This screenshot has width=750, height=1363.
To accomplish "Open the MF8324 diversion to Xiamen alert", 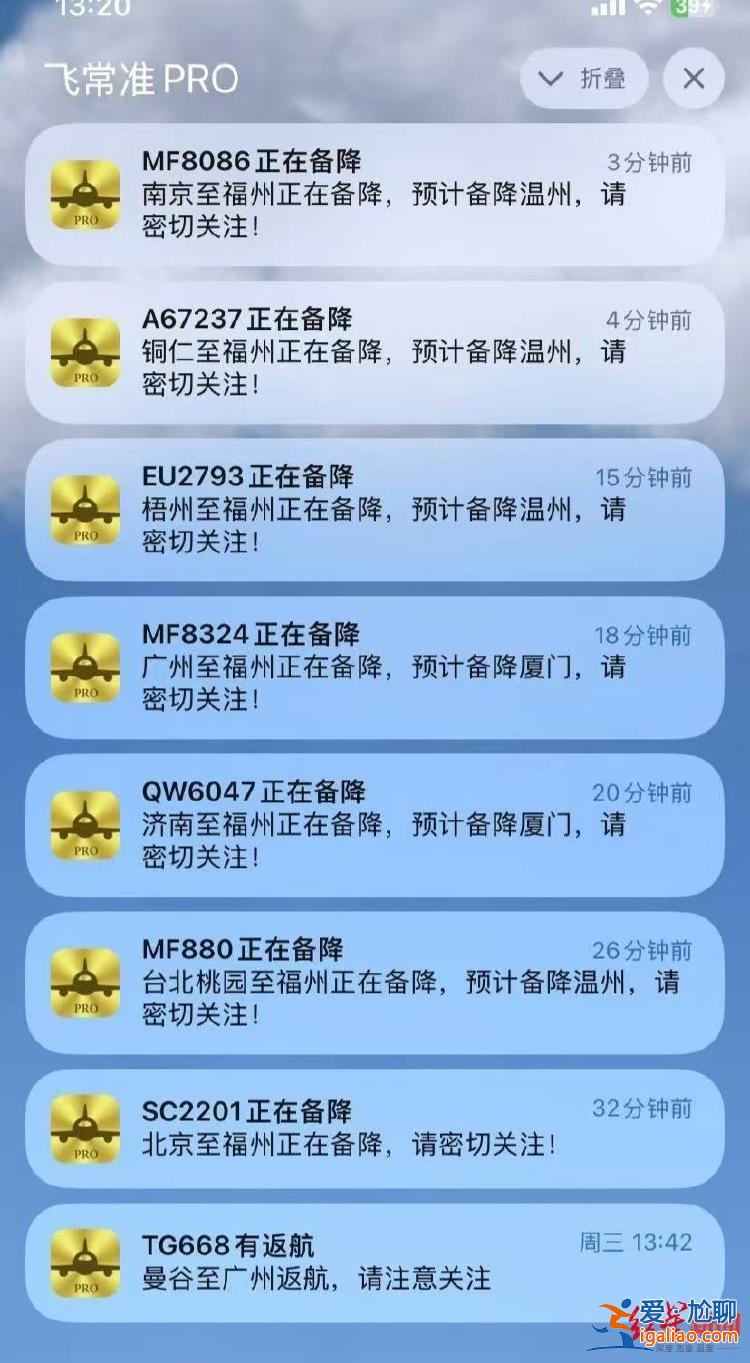I will click(x=374, y=667).
